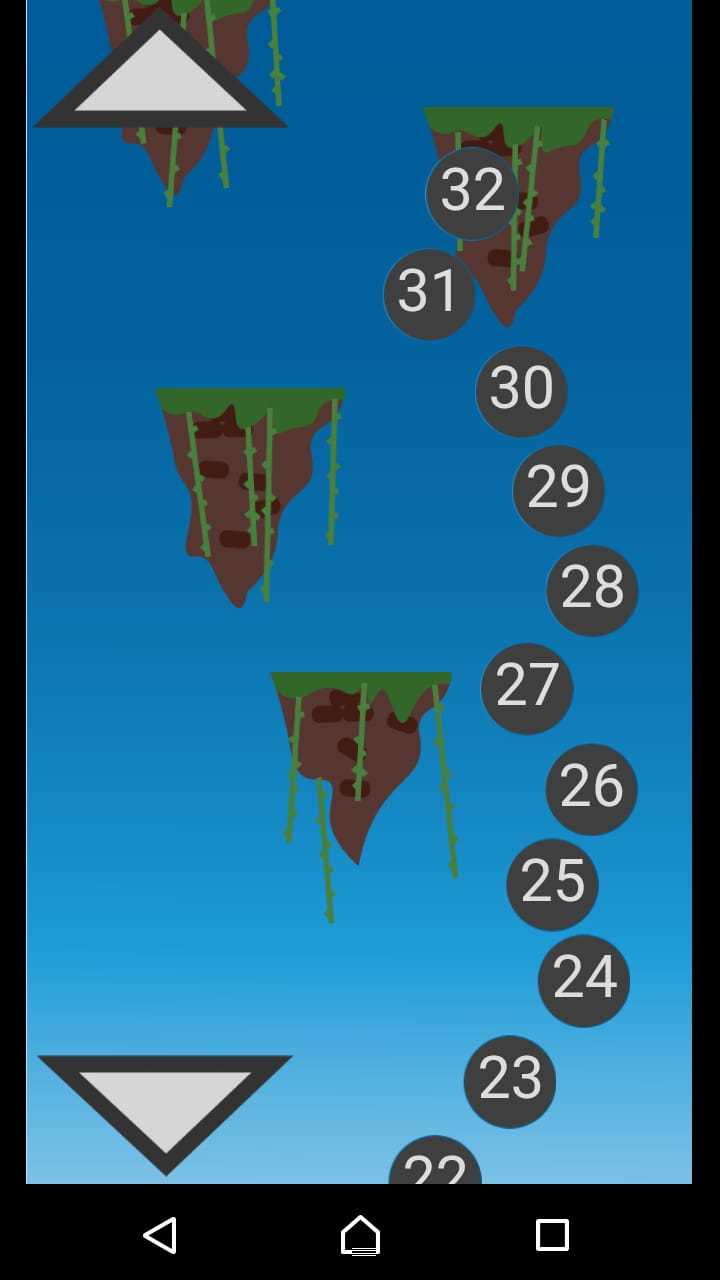Select level 27
The width and height of the screenshot is (720, 1280).
point(527,688)
